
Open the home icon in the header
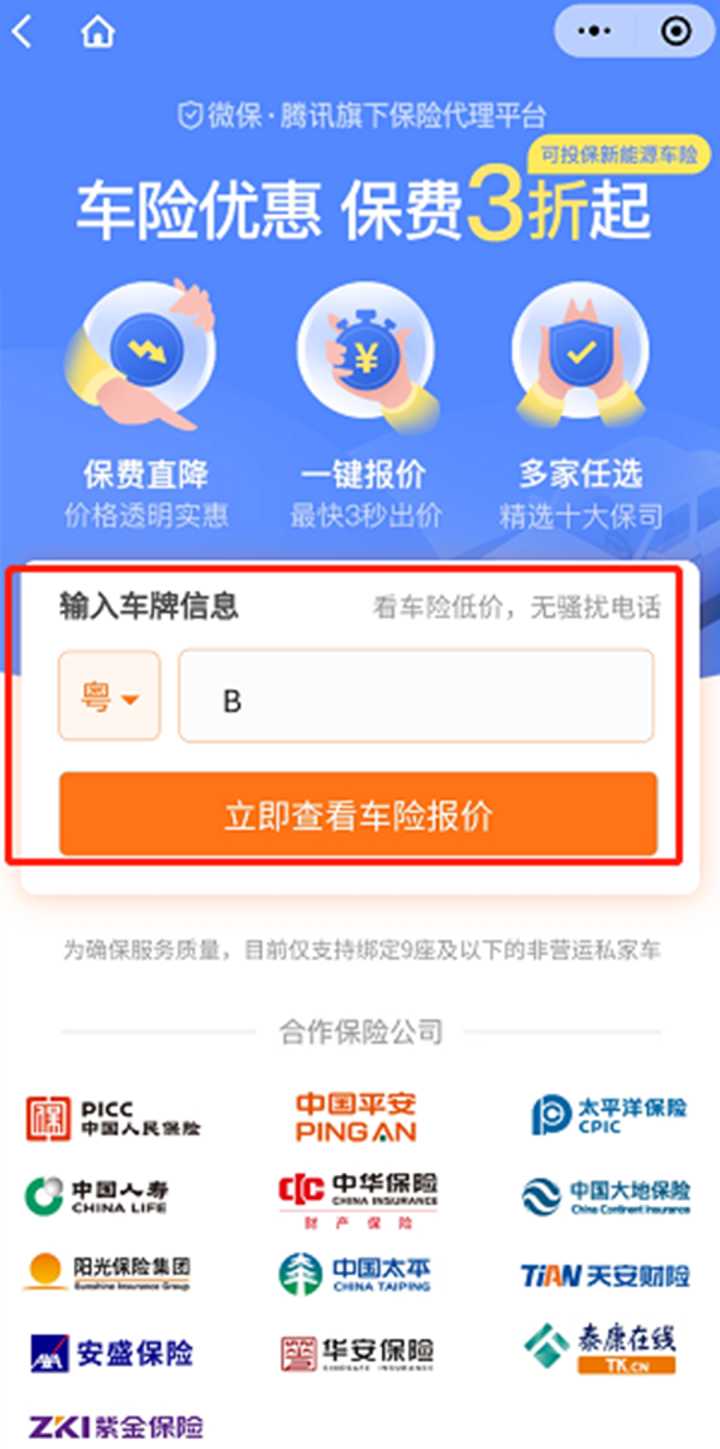point(97,32)
